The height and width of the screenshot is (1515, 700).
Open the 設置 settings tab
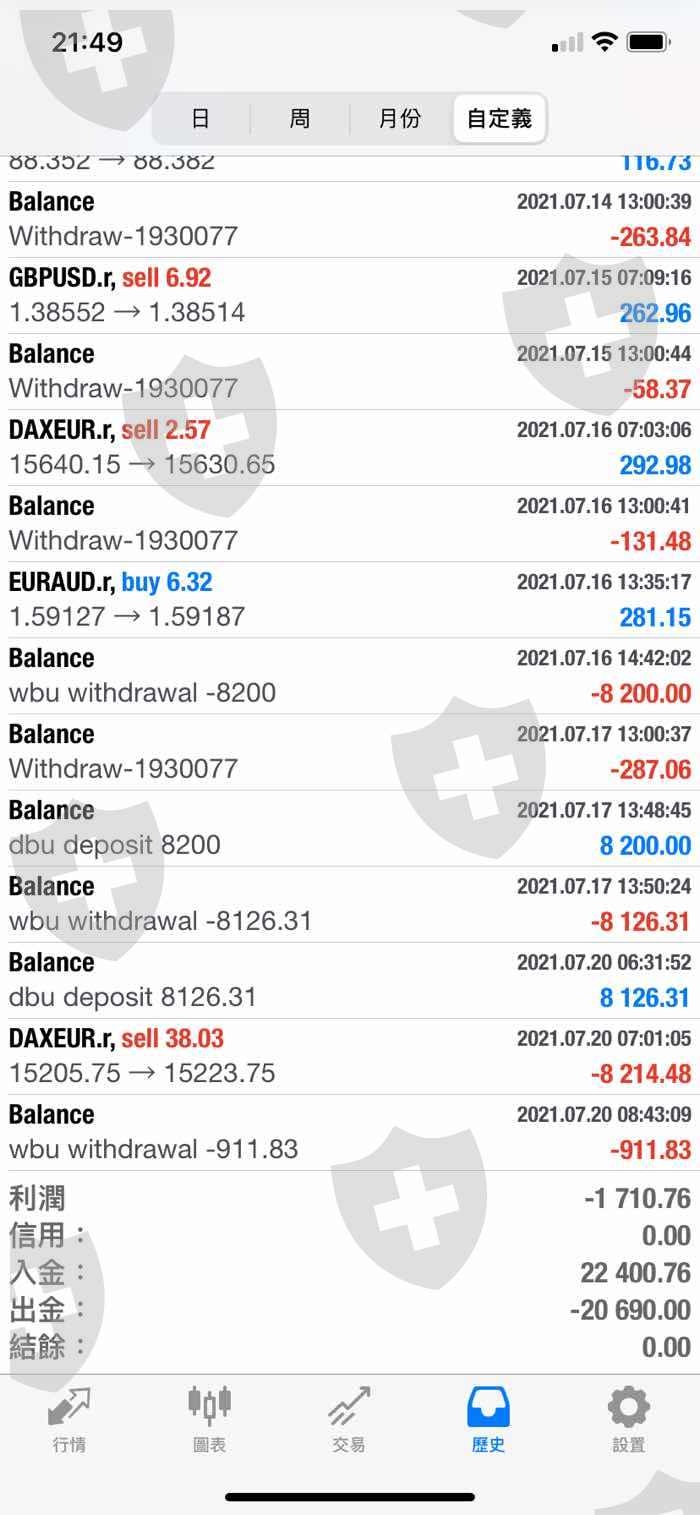click(x=629, y=1419)
